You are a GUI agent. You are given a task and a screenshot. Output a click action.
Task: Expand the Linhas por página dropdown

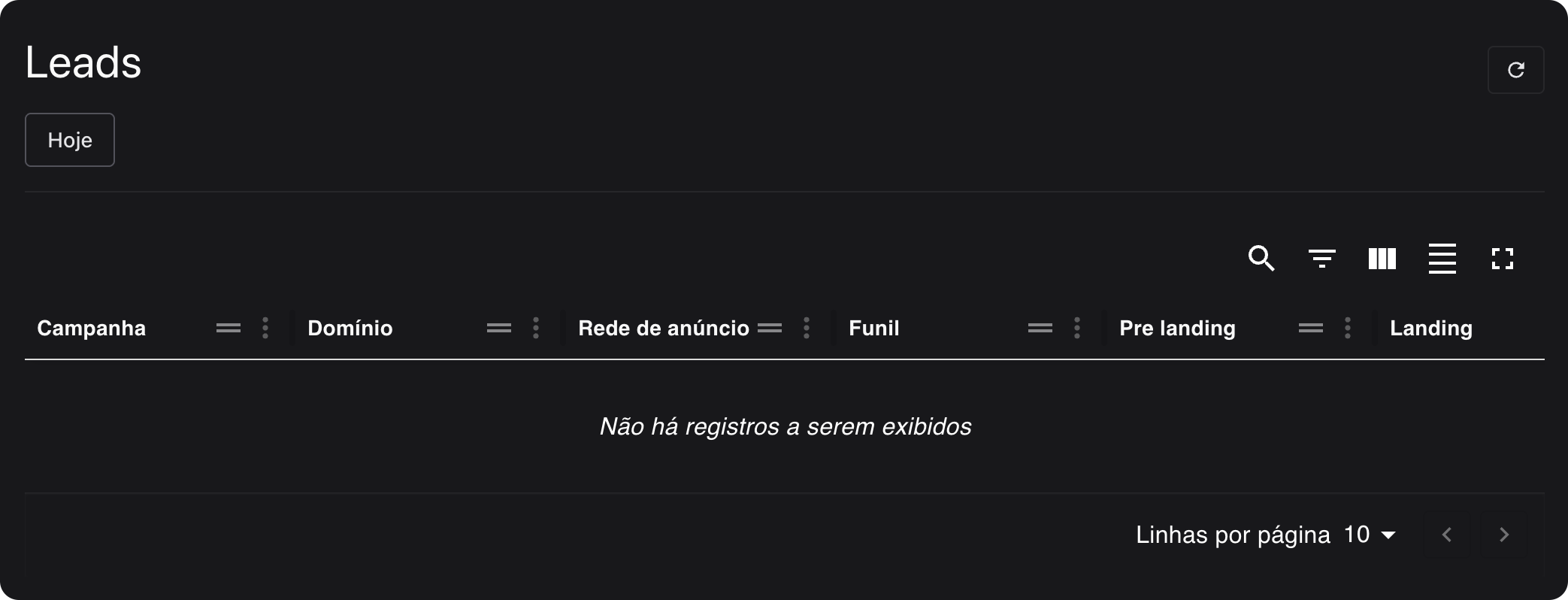click(x=1371, y=535)
